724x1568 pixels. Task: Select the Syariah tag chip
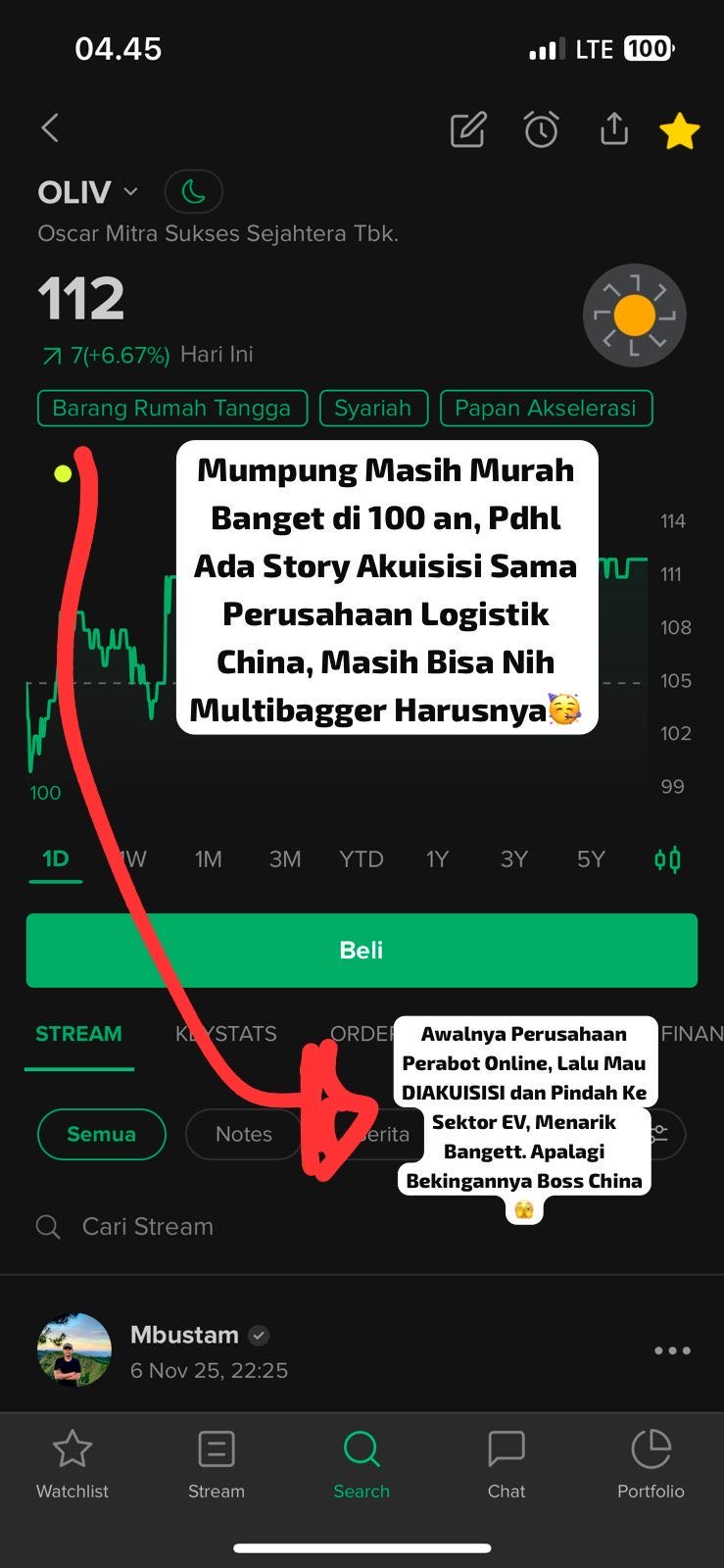tap(373, 409)
